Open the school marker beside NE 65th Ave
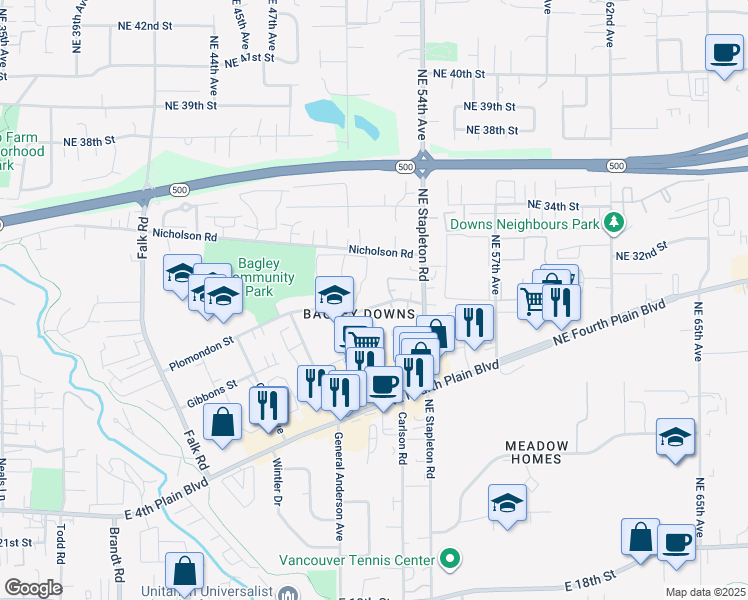Viewport: 748px width, 600px height. click(676, 438)
